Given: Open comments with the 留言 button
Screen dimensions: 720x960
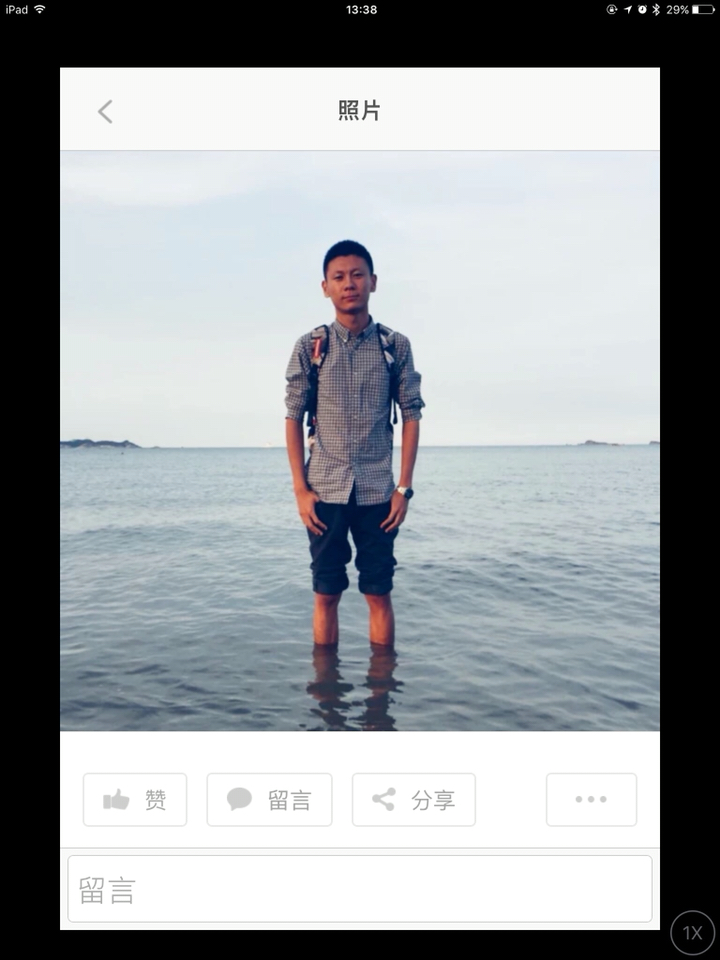Looking at the screenshot, I should point(269,800).
